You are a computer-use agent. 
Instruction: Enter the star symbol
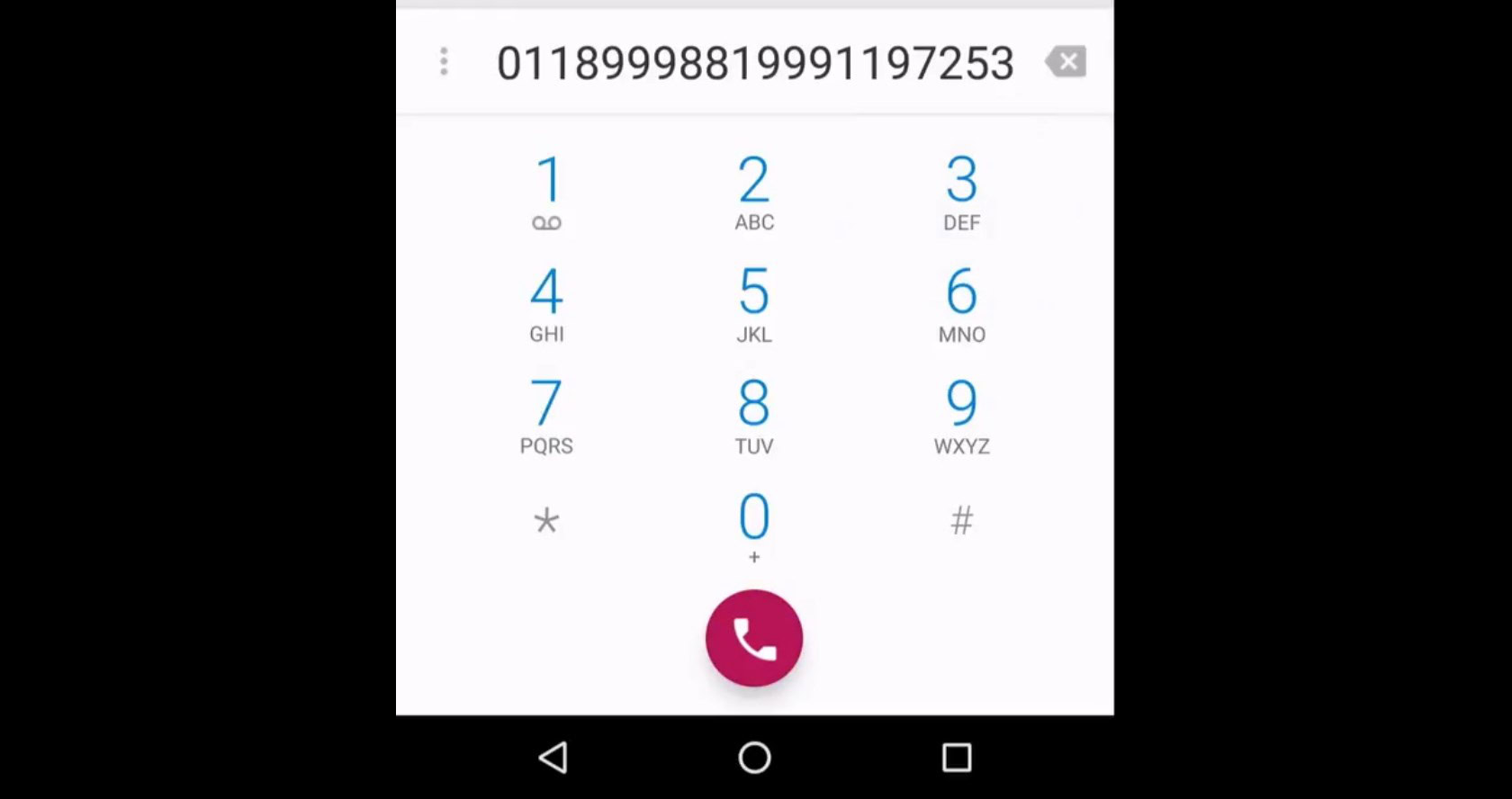[x=547, y=521]
